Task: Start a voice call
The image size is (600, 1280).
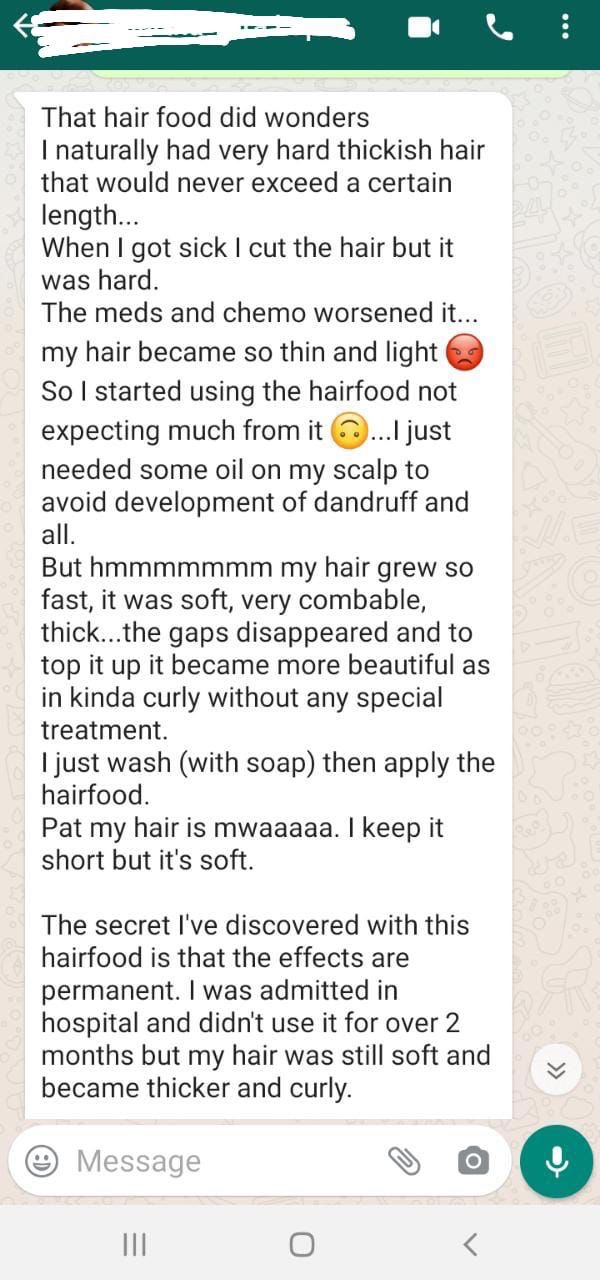Action: [x=499, y=28]
